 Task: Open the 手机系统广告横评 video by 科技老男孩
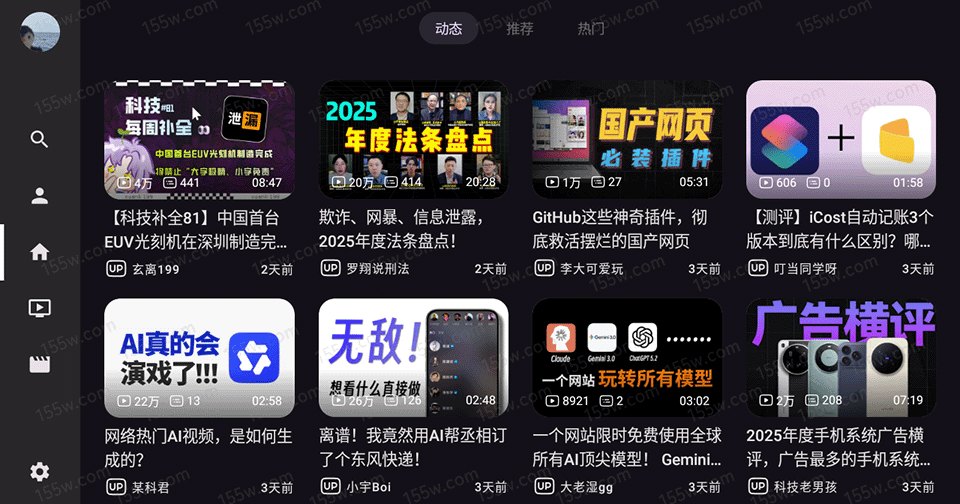(841, 358)
